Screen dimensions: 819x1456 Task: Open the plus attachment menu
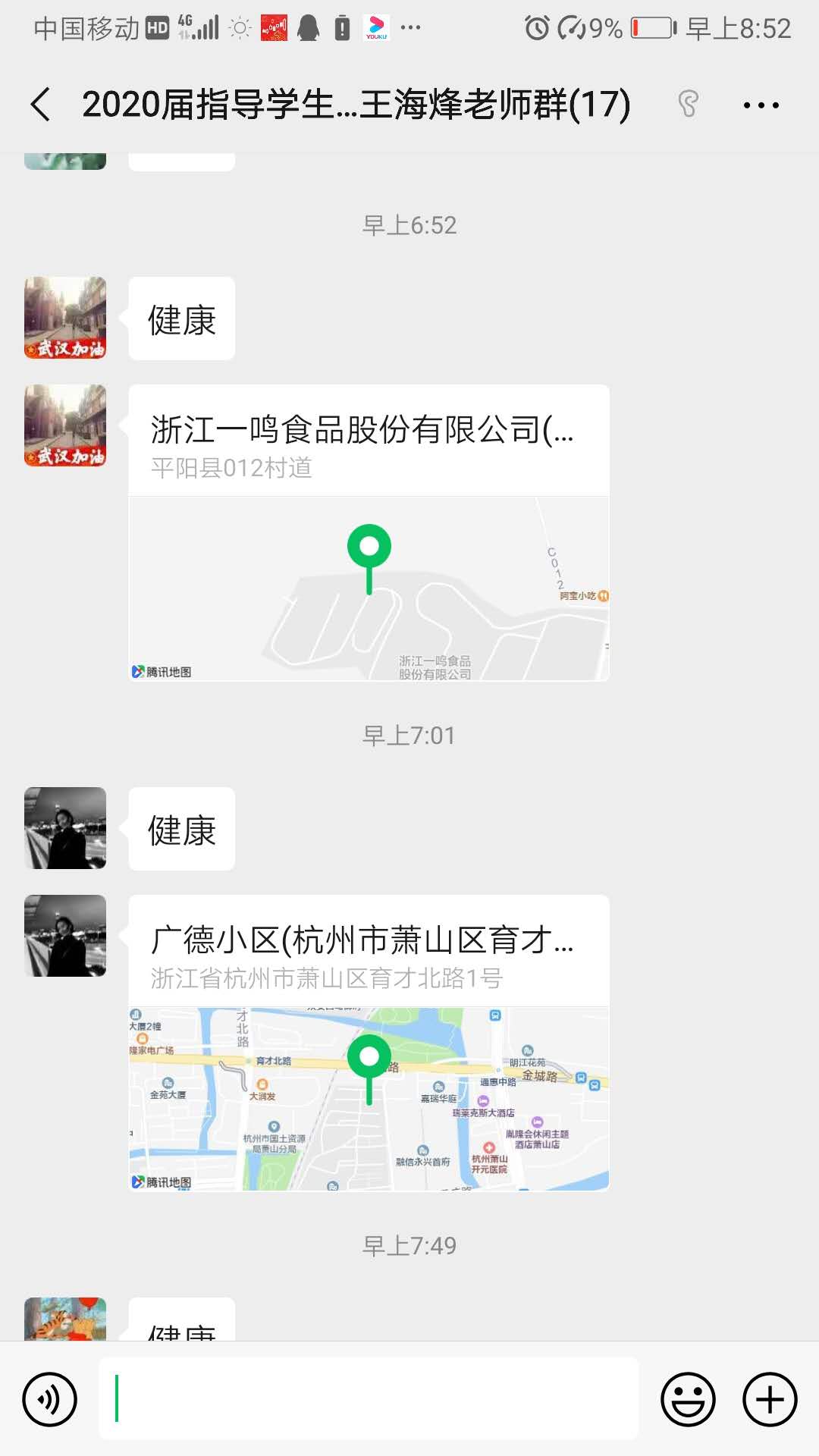click(x=770, y=1399)
